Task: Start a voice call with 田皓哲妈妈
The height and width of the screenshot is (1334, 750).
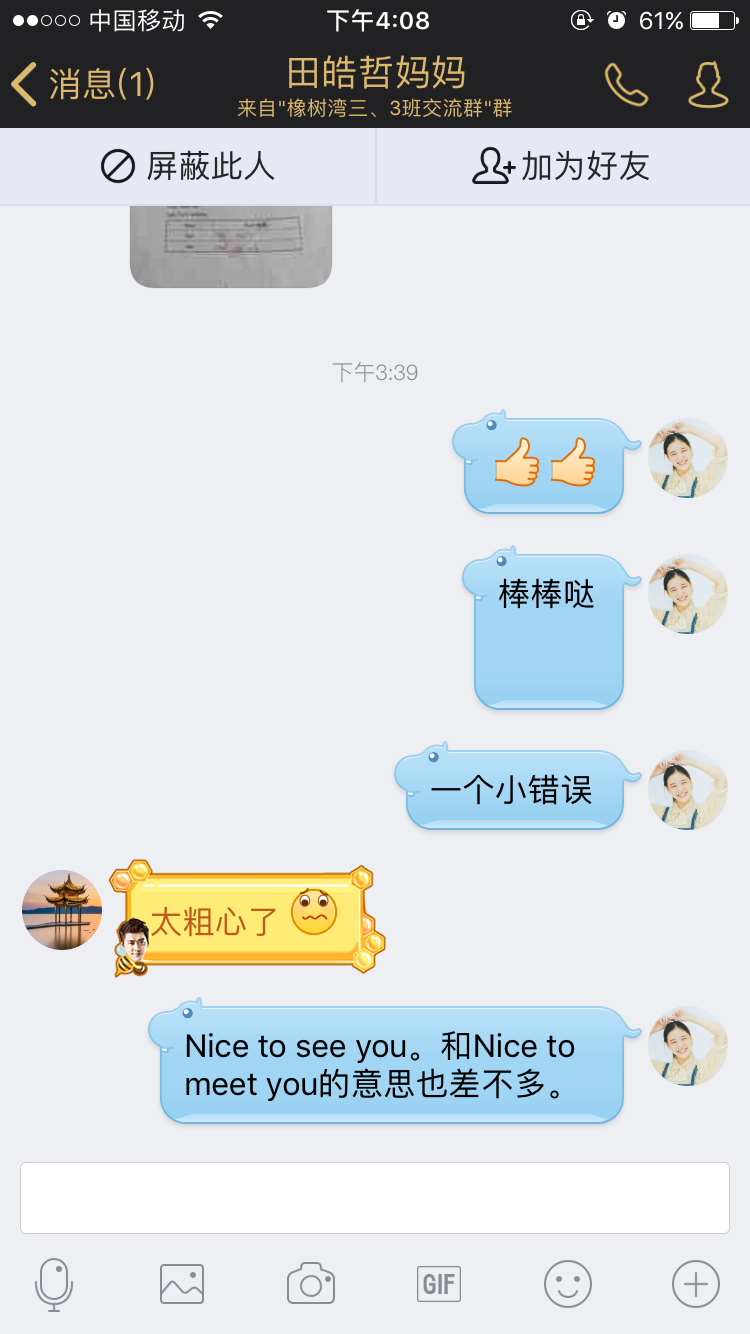Action: pos(626,85)
